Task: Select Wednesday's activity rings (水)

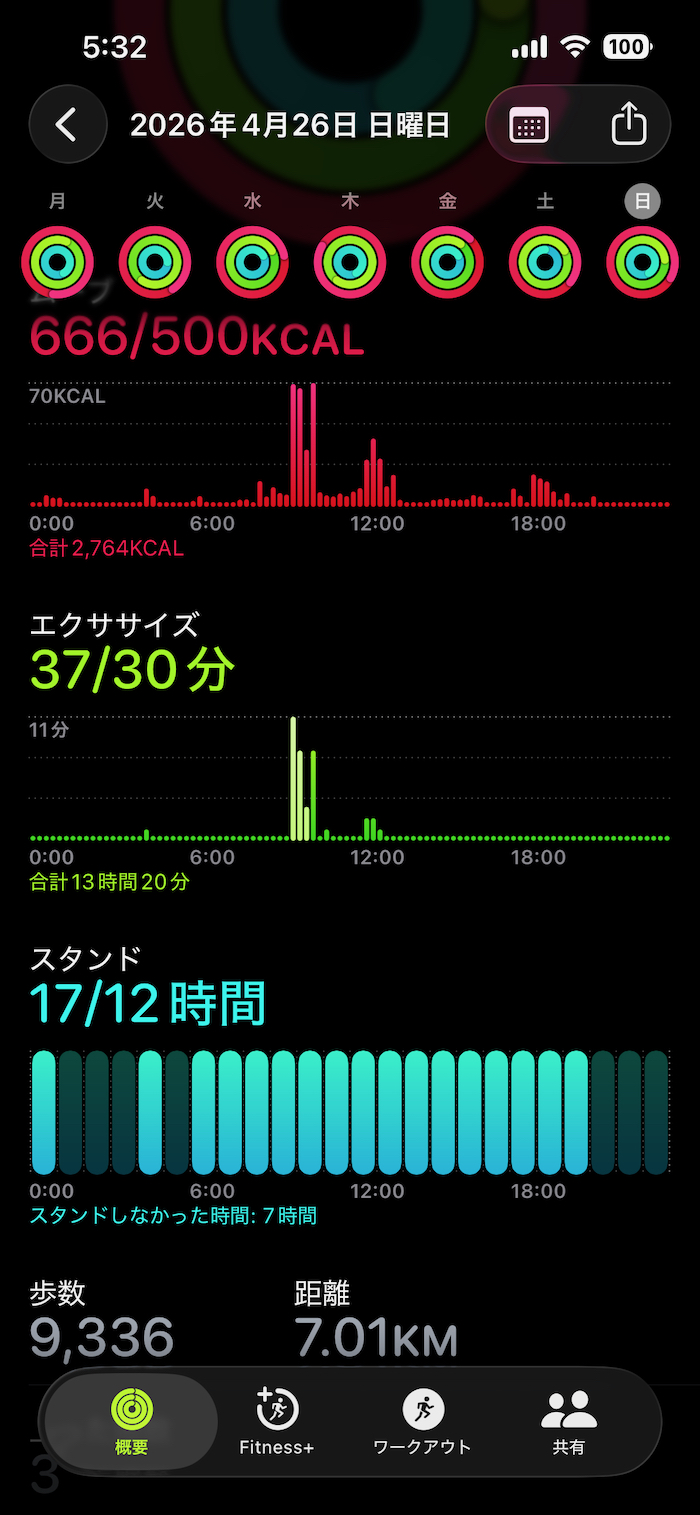Action: click(252, 262)
